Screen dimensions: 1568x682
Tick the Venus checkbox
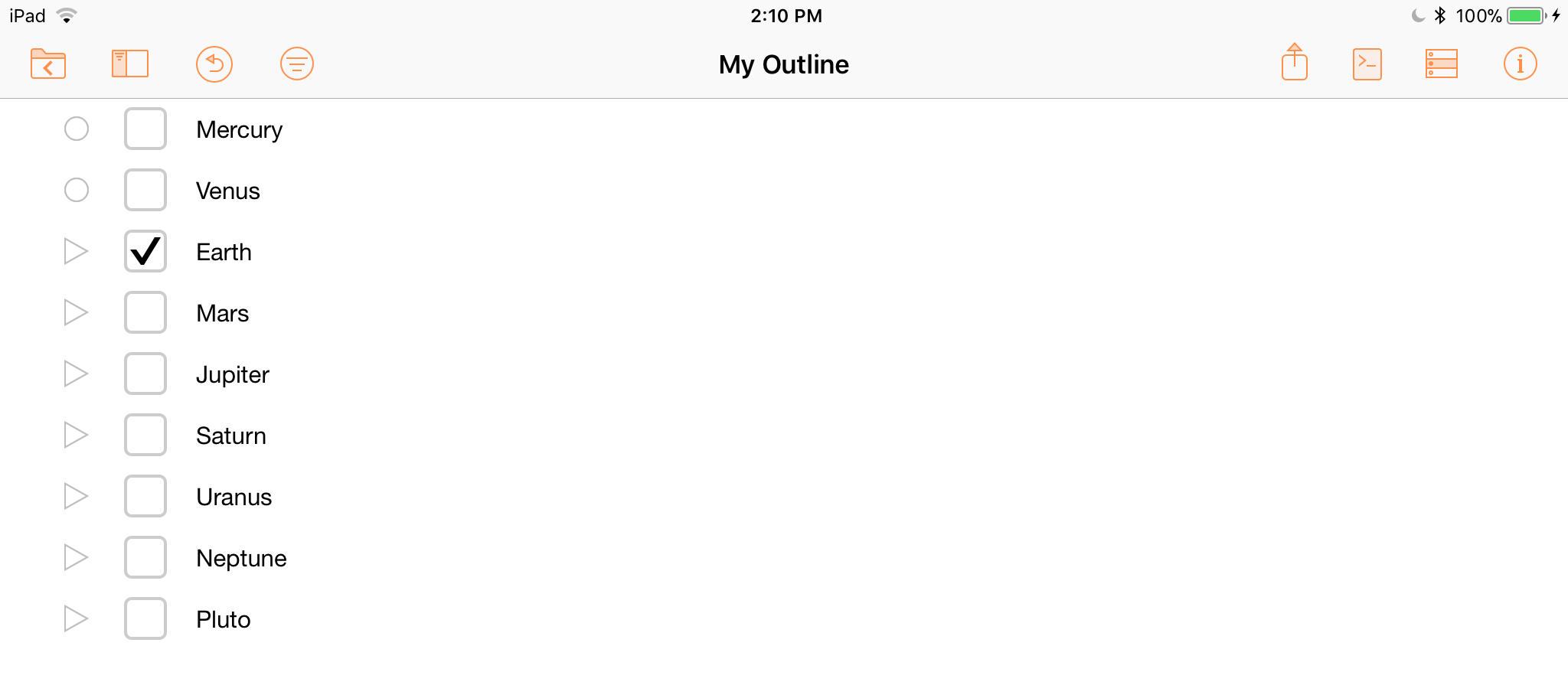(x=145, y=190)
